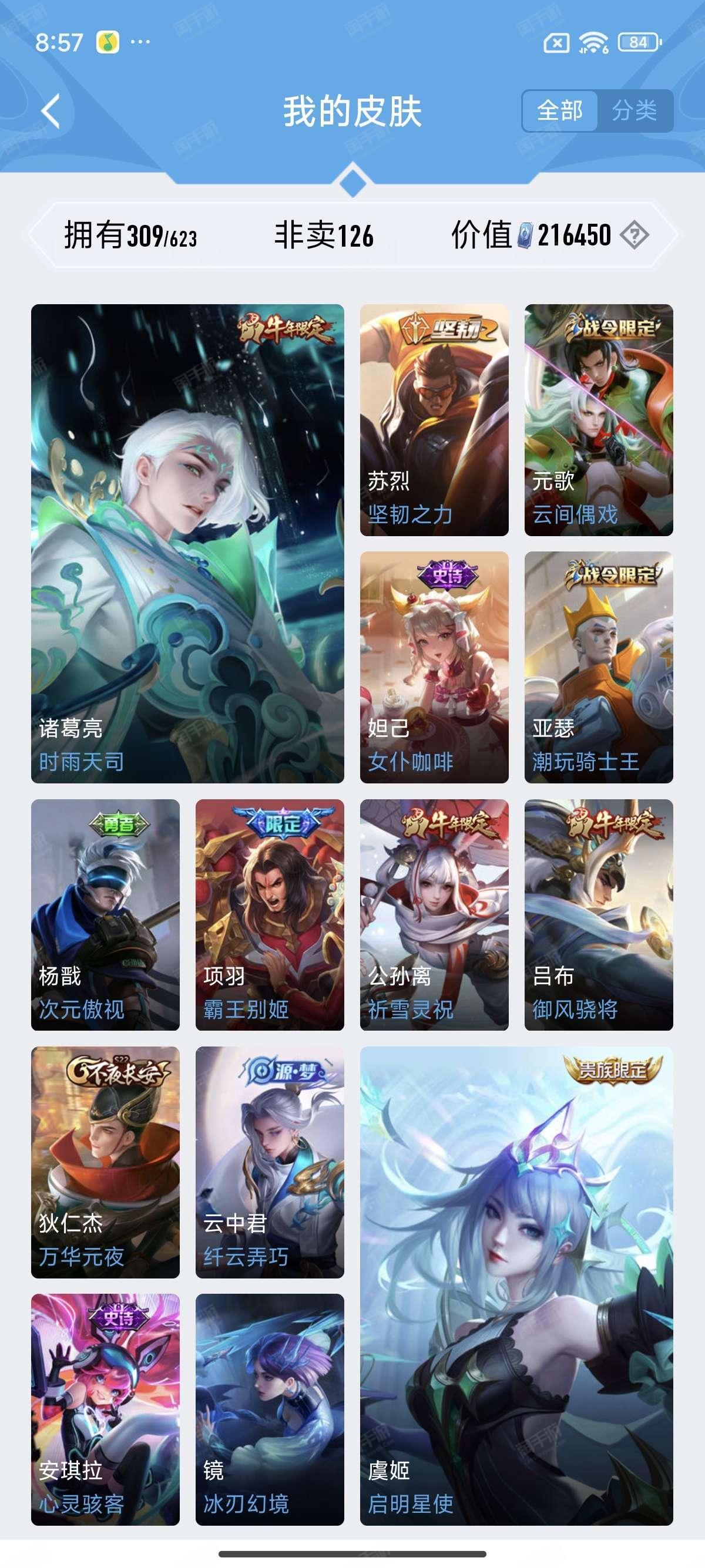
Task: Open 诸葛亮 时雨天司 skin card
Action: (x=187, y=544)
